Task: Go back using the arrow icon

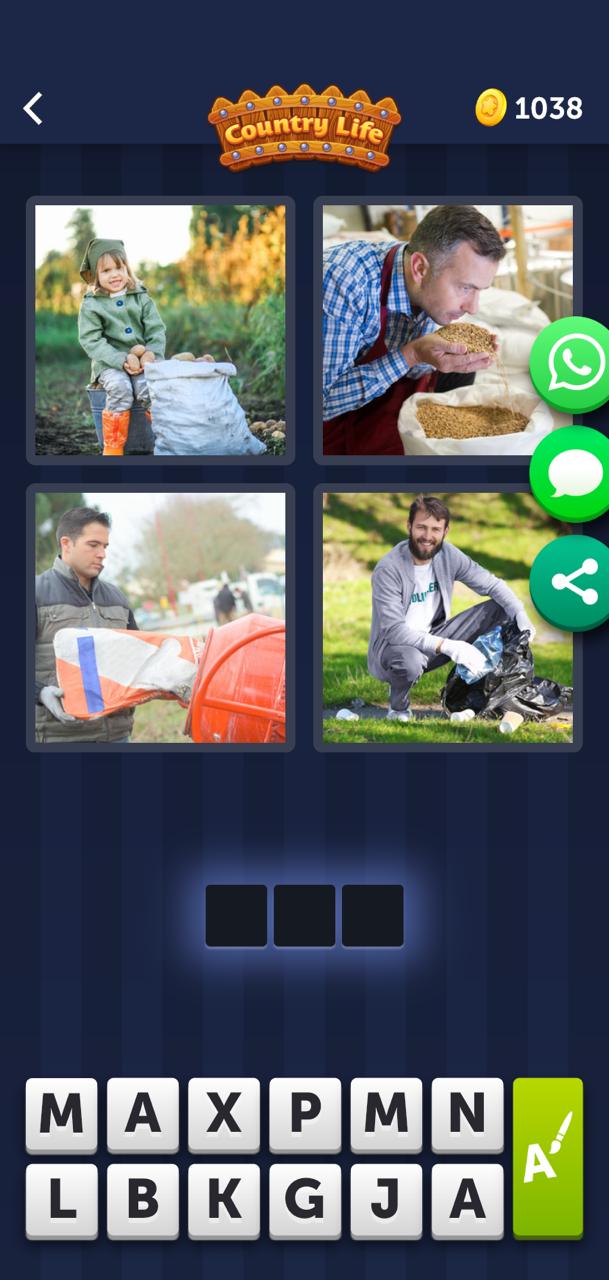Action: 33,108
